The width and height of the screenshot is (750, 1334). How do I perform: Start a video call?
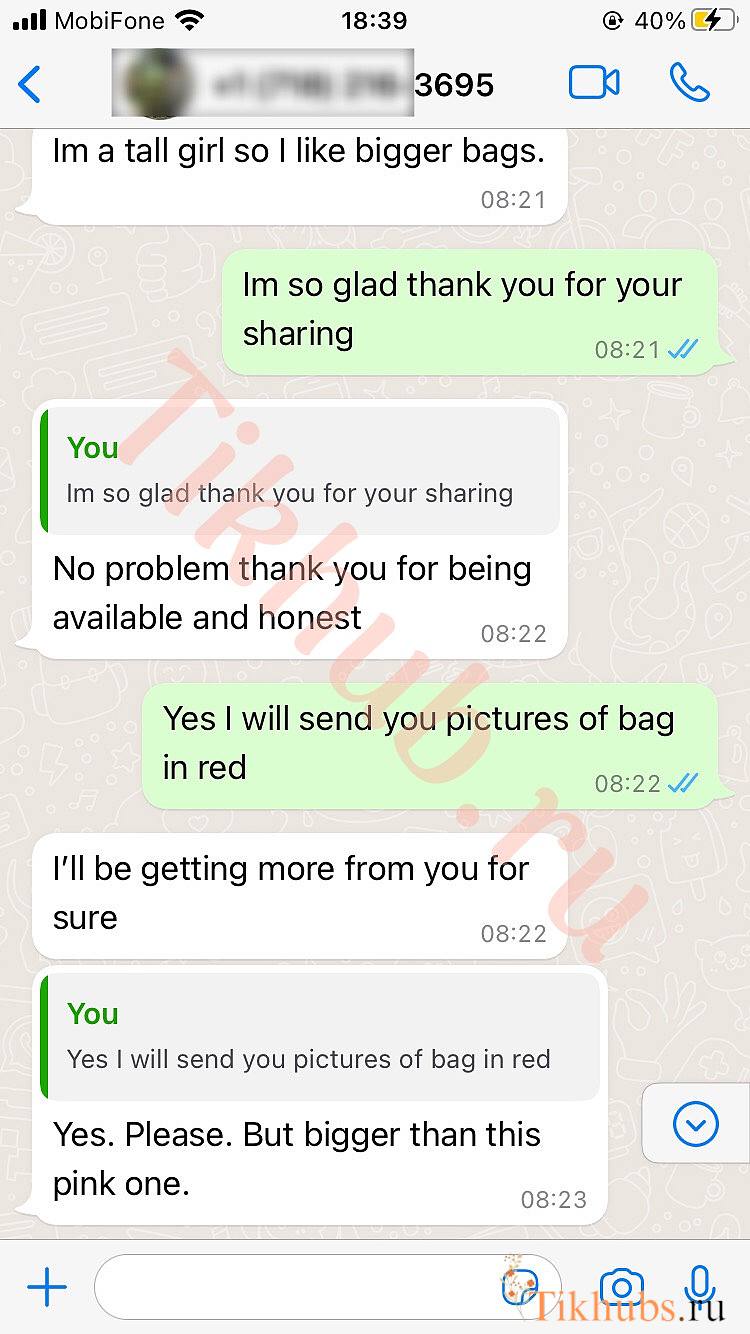tap(594, 83)
